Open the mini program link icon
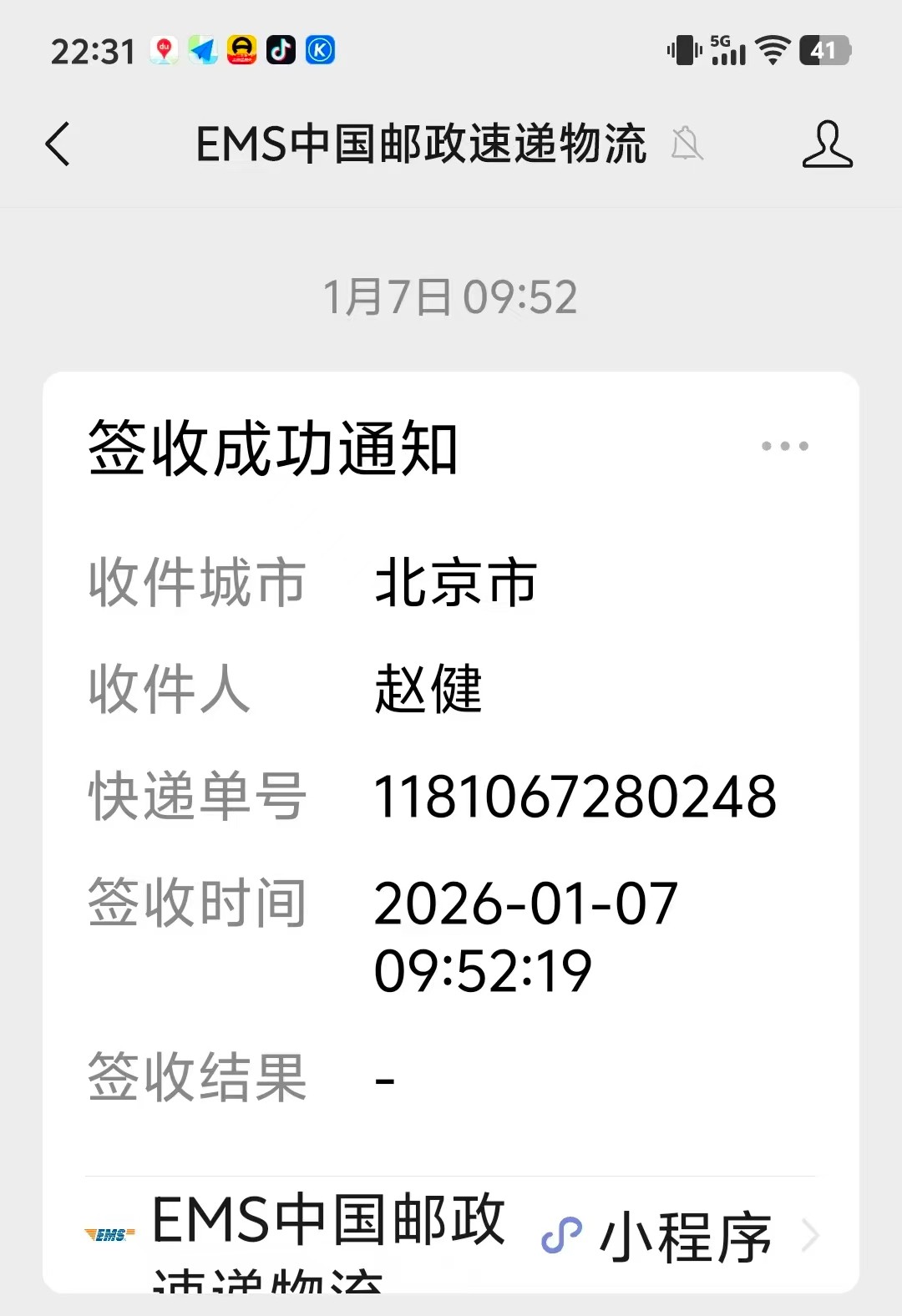The height and width of the screenshot is (1316, 902). point(563,1233)
